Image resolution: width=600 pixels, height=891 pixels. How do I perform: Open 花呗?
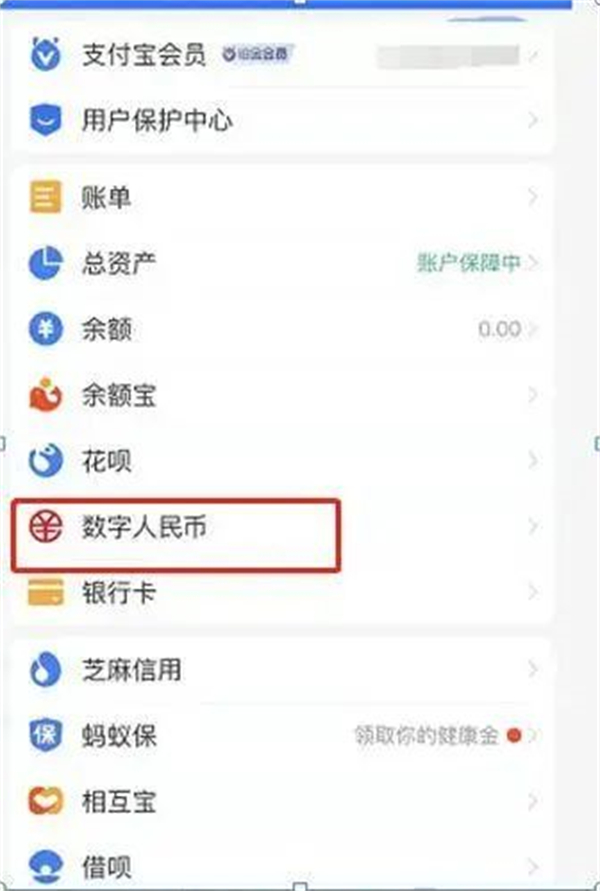coord(107,463)
